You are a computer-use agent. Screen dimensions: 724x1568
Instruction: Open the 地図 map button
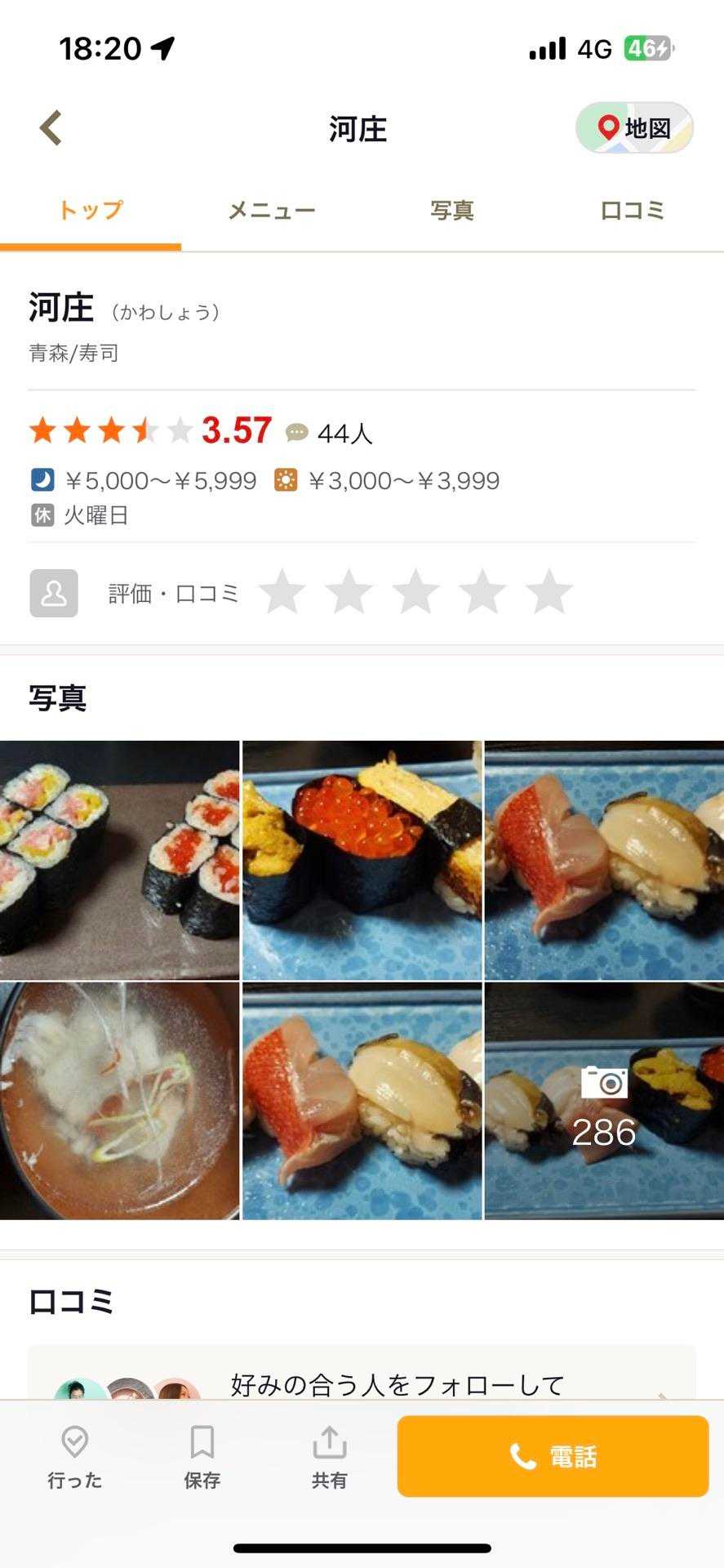coord(634,128)
